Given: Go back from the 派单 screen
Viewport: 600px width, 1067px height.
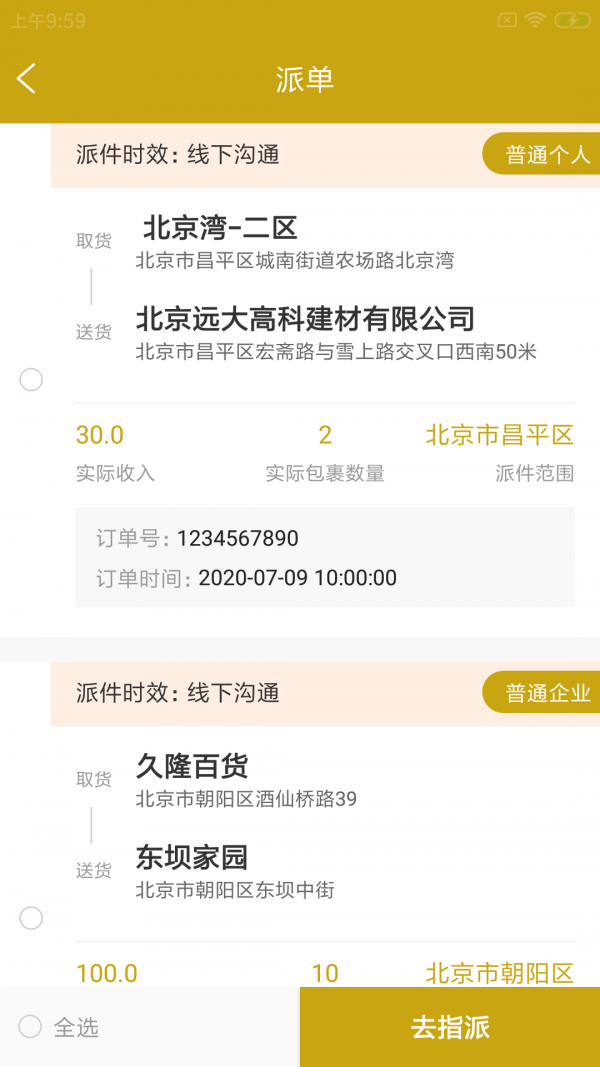Looking at the screenshot, I should point(27,78).
